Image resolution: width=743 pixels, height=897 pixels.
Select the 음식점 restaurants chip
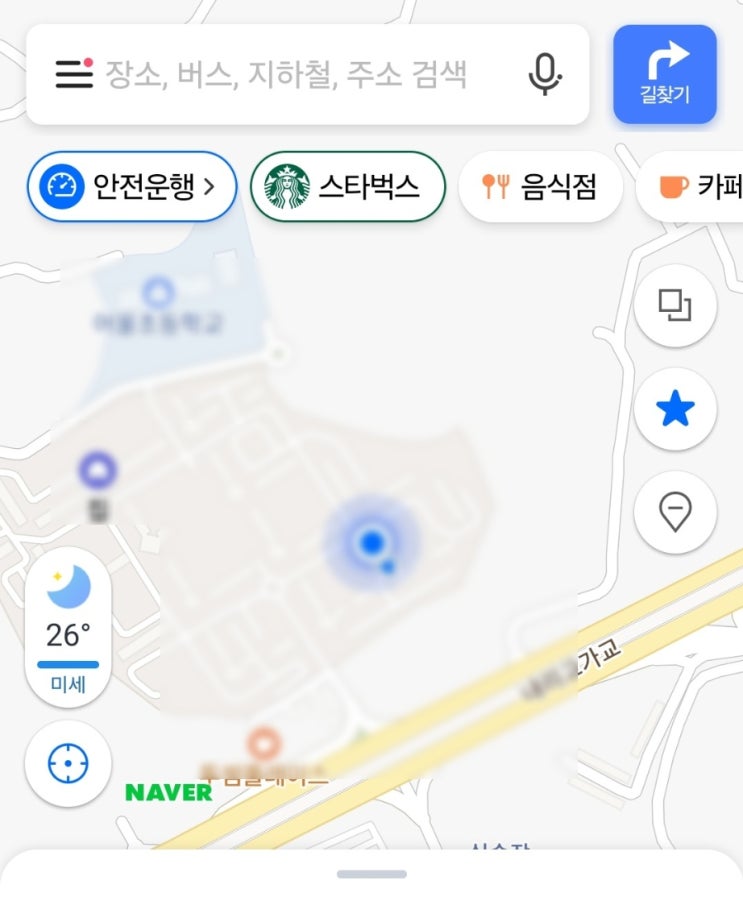(x=541, y=186)
